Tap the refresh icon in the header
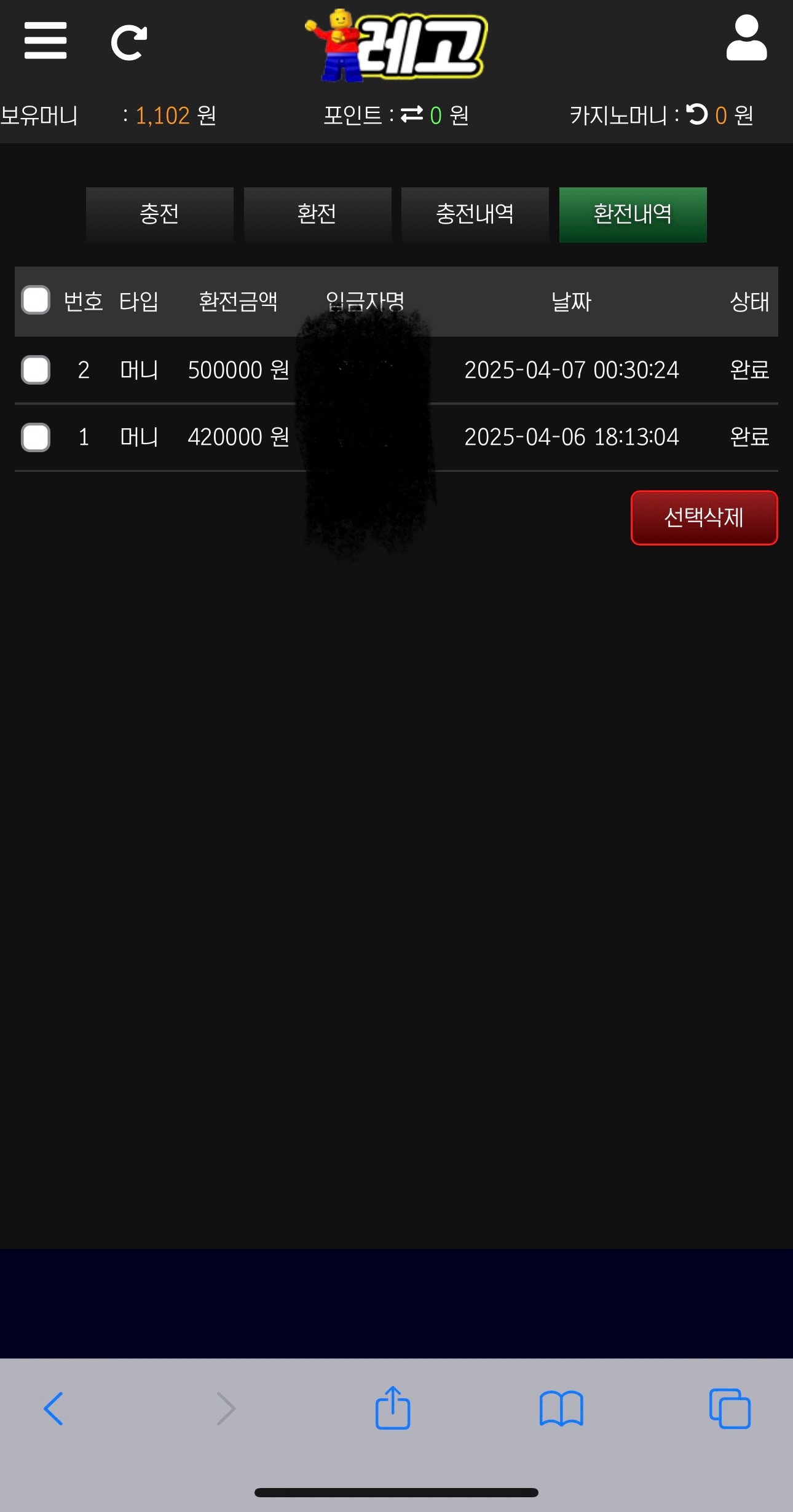This screenshot has height=1512, width=793. (129, 42)
